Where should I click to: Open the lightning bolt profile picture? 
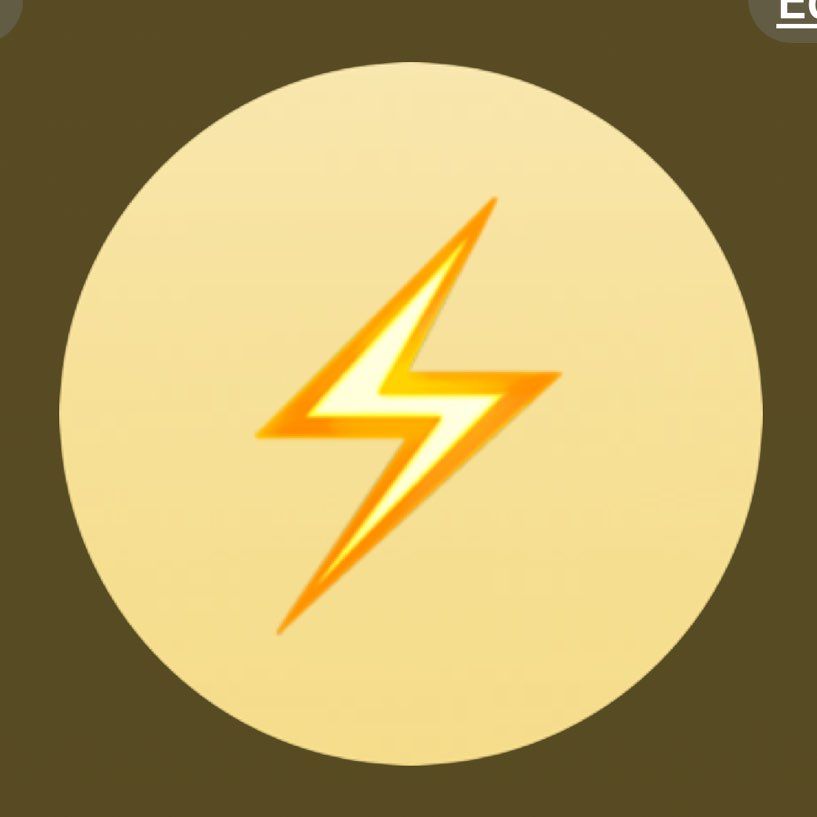coord(410,413)
